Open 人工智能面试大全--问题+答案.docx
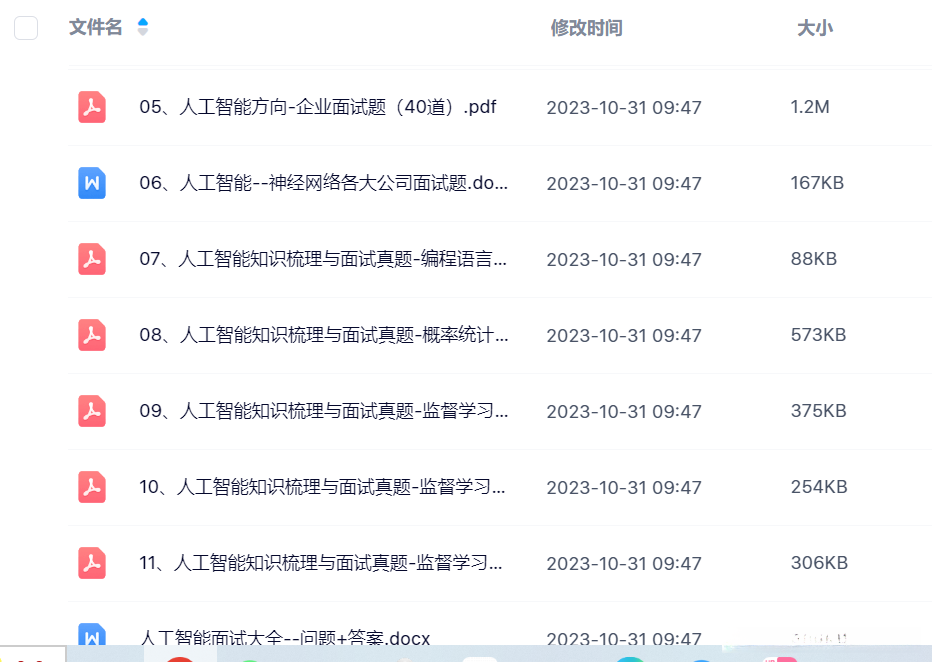The image size is (932, 662). tap(285, 637)
